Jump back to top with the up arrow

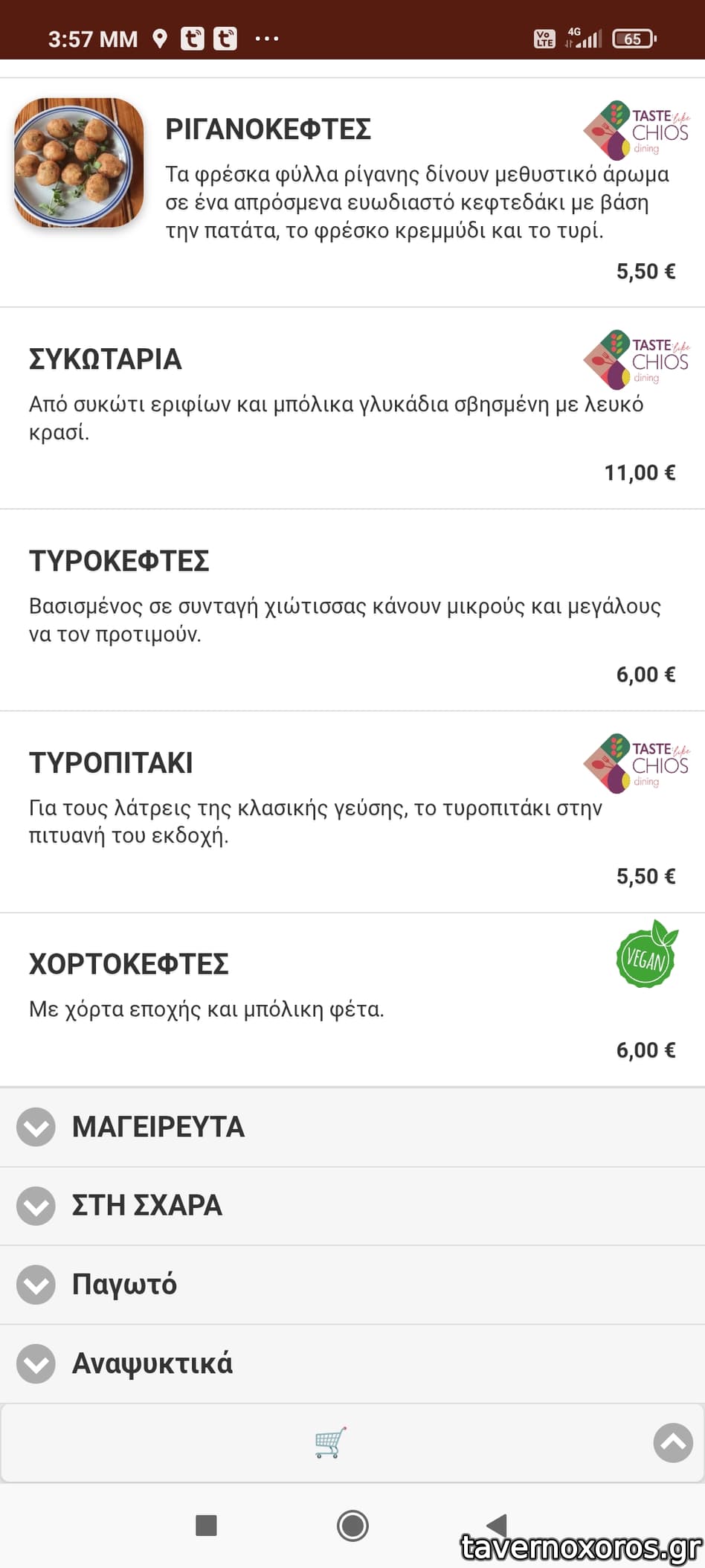[x=672, y=1442]
